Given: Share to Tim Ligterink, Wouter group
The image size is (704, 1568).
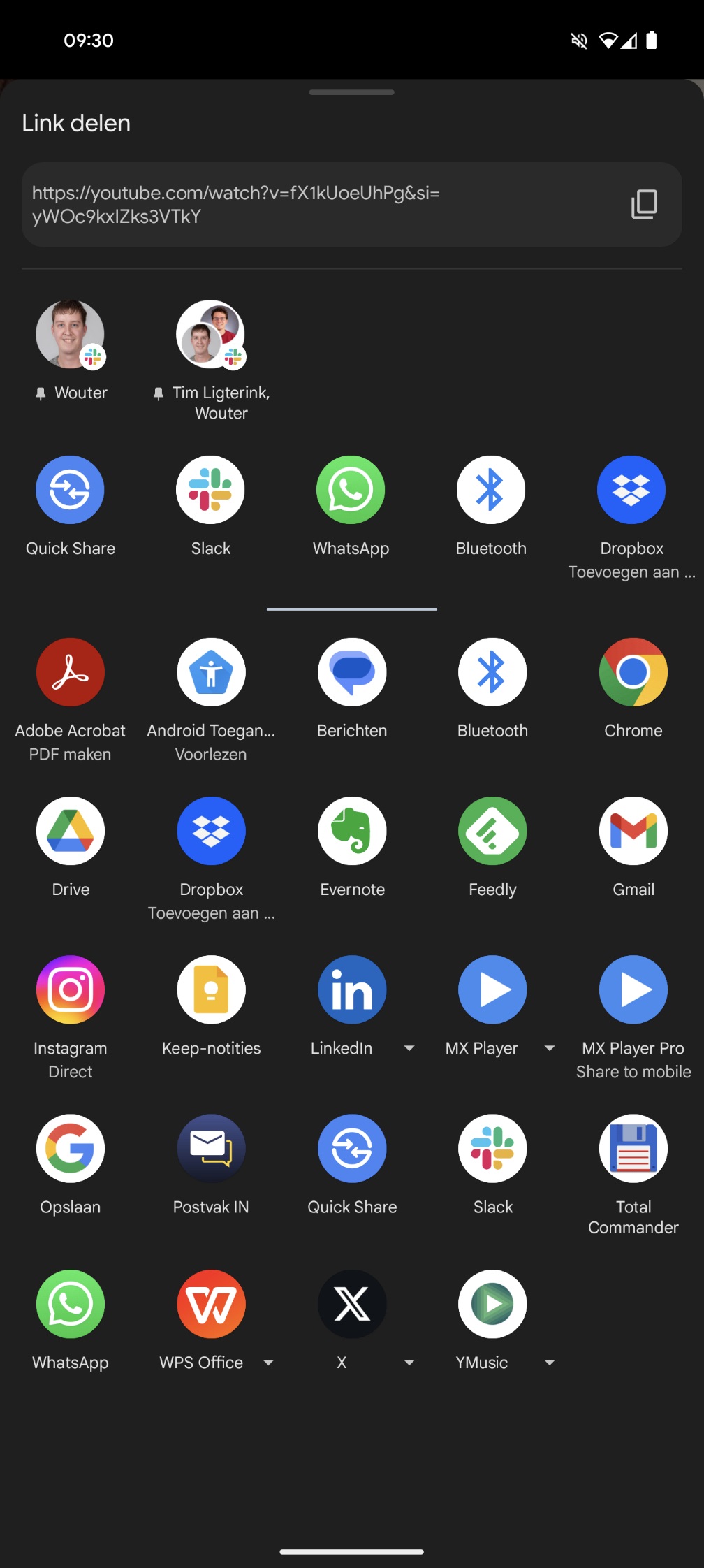Looking at the screenshot, I should [210, 335].
